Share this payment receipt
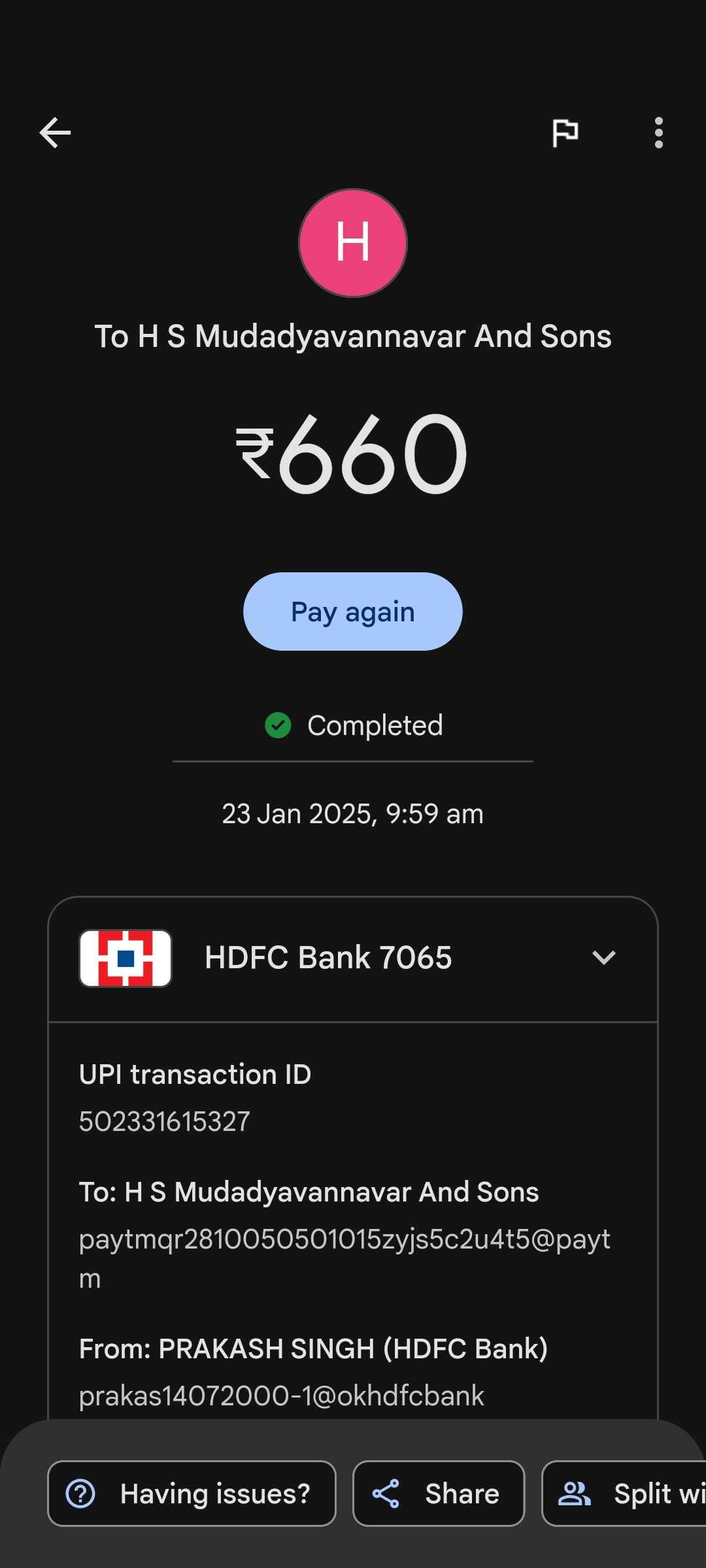The height and width of the screenshot is (1568, 706). click(439, 1494)
